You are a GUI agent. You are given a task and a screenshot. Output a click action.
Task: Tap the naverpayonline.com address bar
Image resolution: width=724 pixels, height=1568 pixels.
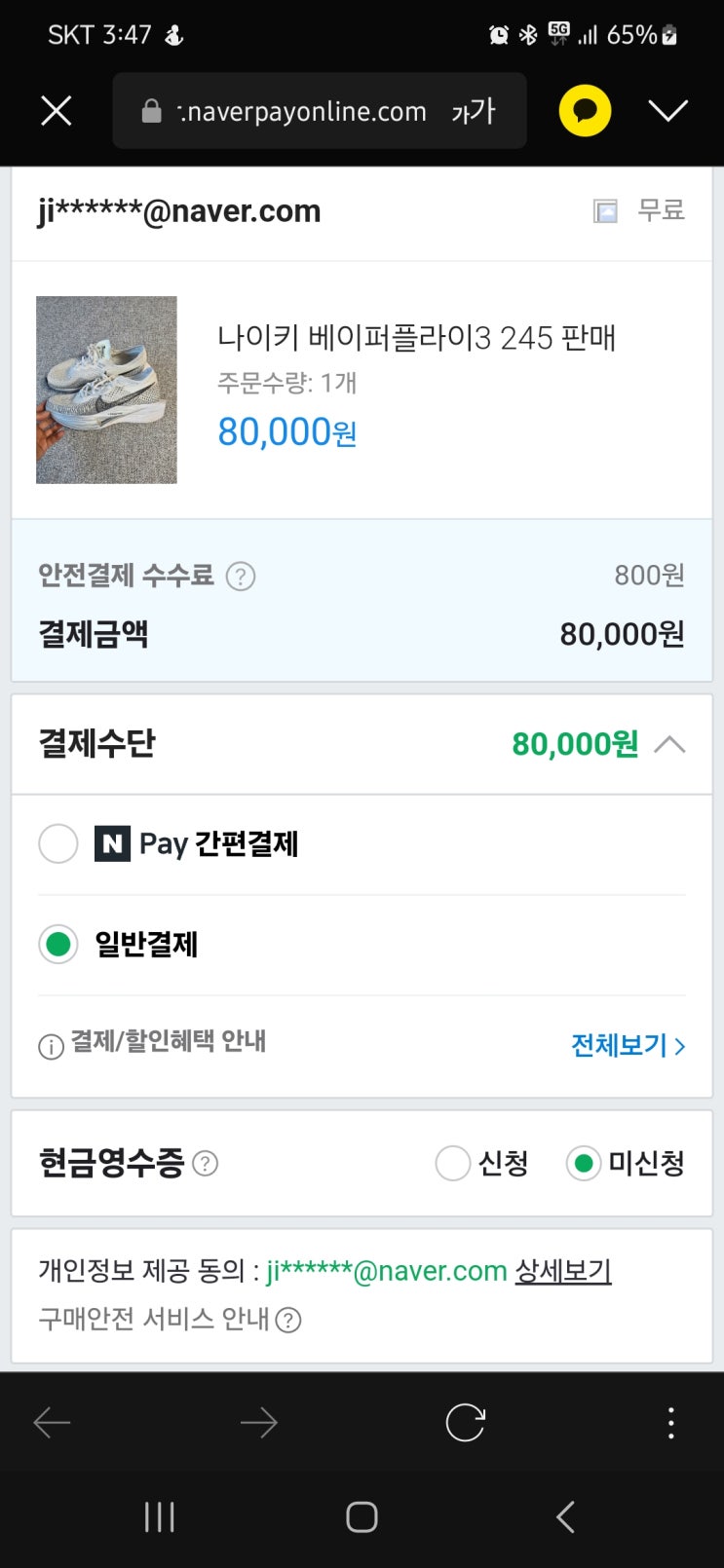[x=302, y=112]
